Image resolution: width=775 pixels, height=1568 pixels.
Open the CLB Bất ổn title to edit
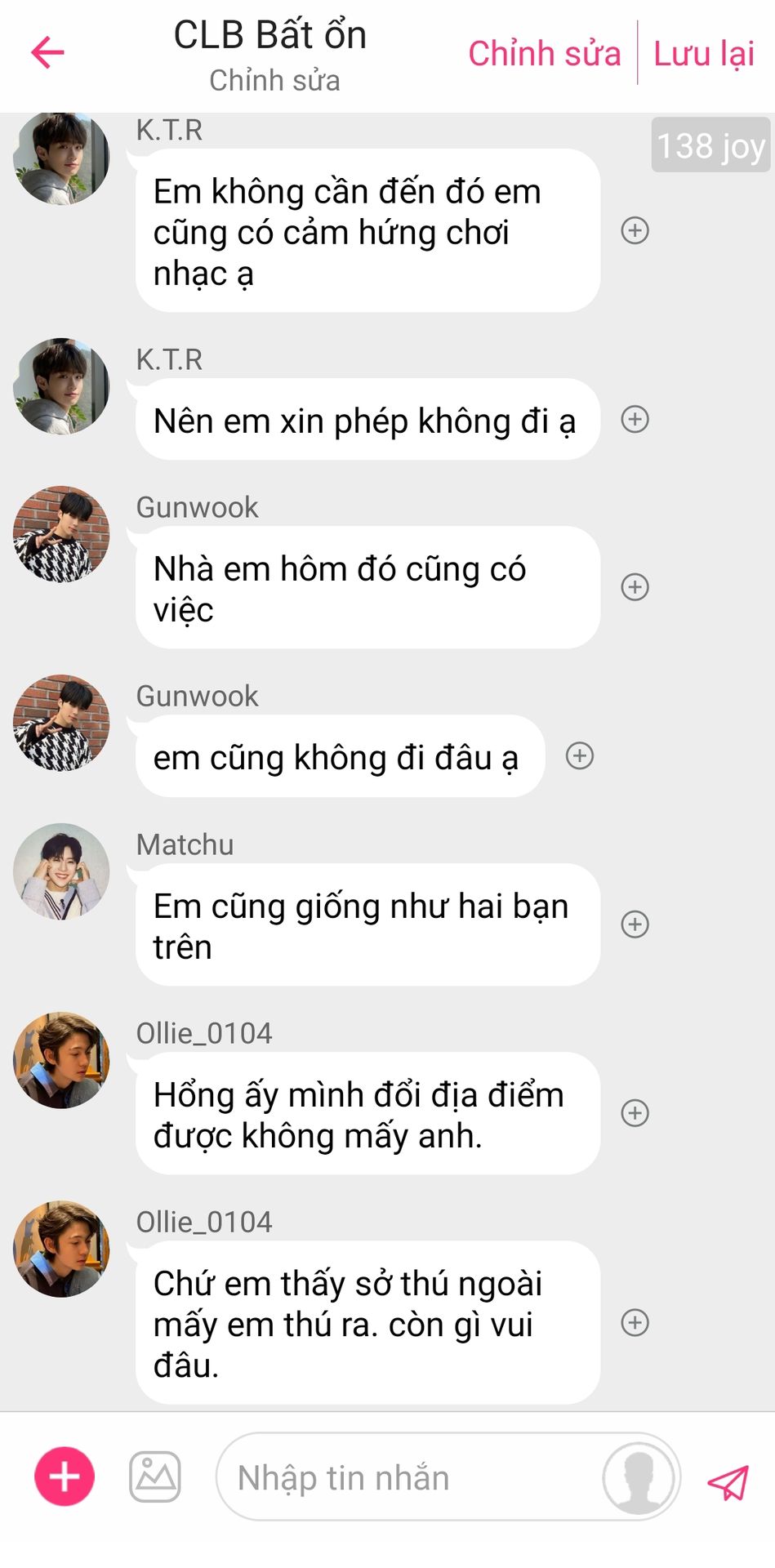pyautogui.click(x=270, y=36)
